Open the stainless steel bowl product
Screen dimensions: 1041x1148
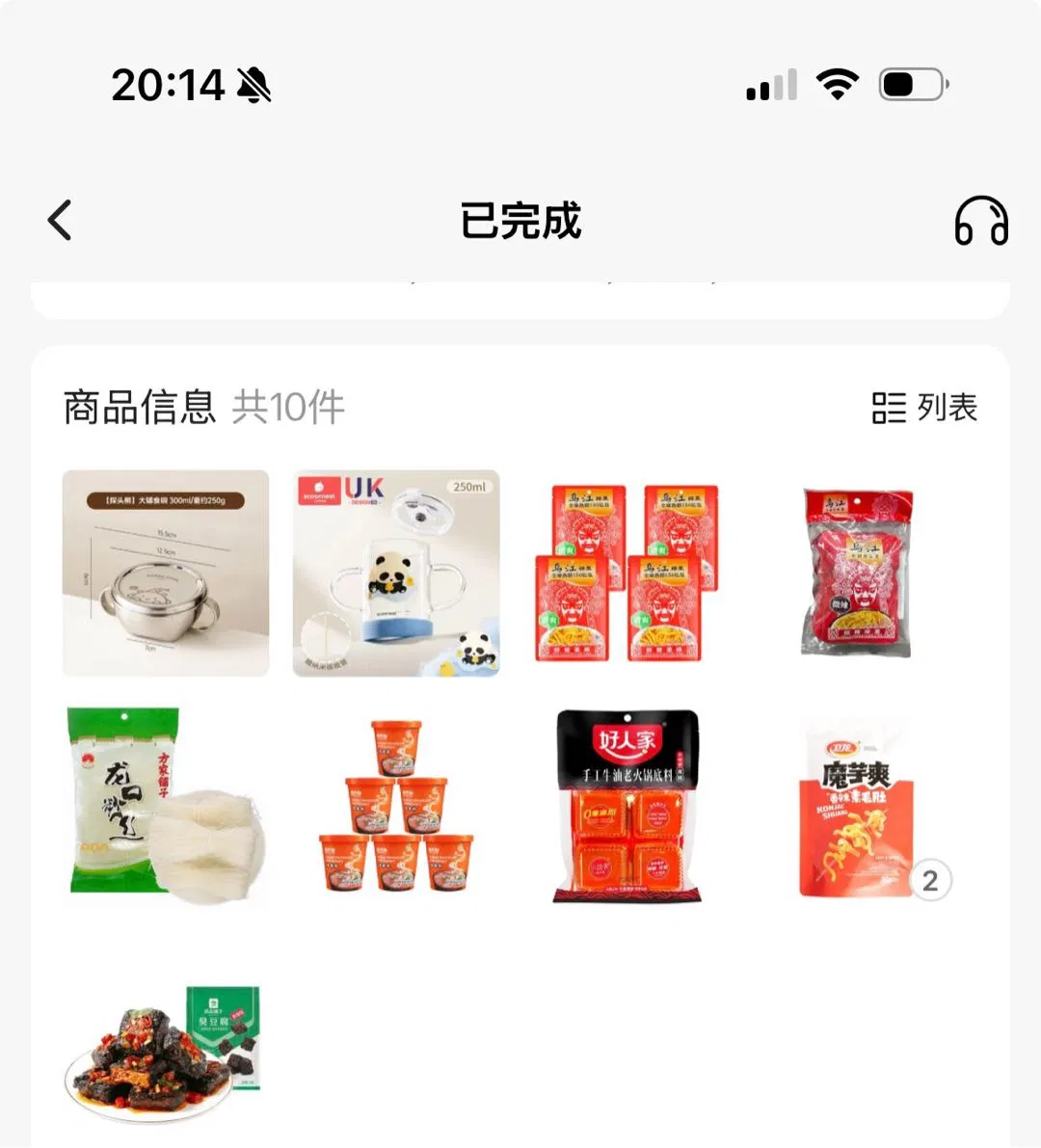pyautogui.click(x=166, y=574)
